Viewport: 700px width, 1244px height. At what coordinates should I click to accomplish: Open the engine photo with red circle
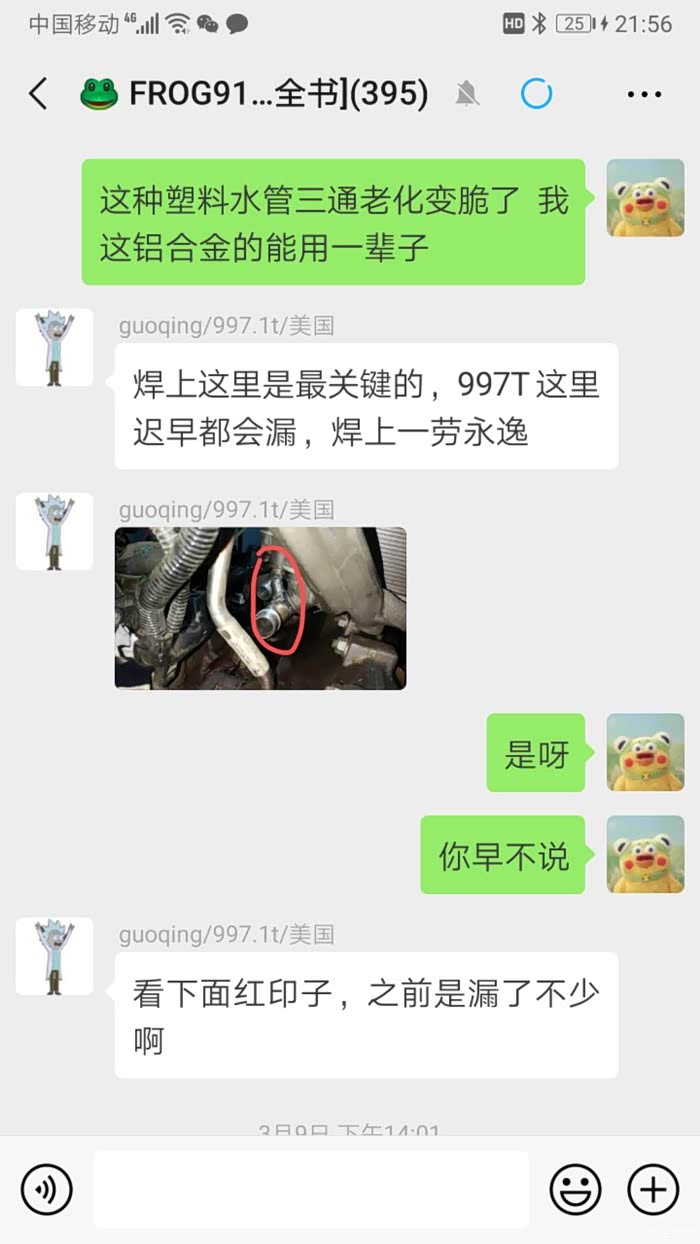point(261,608)
